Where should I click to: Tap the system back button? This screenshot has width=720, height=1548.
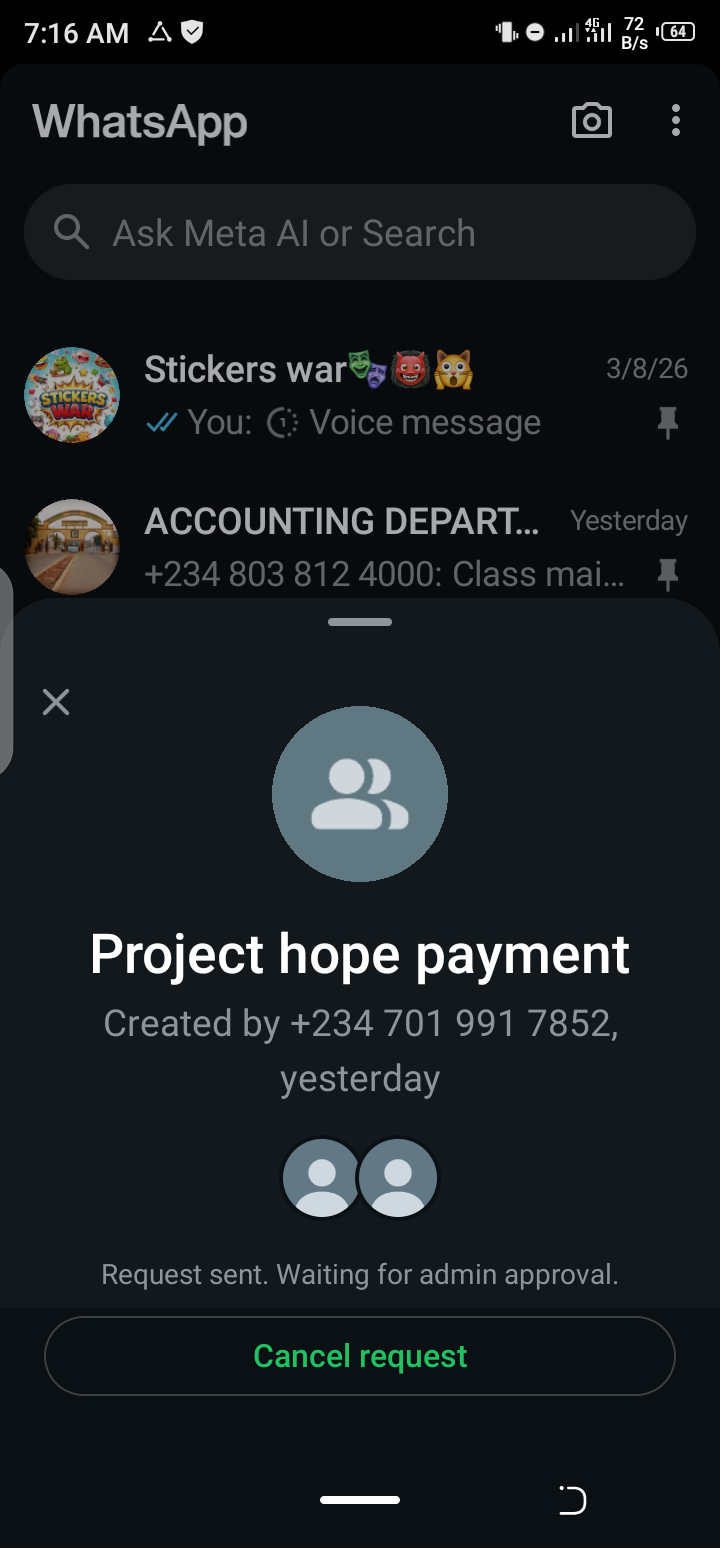pyautogui.click(x=572, y=1500)
